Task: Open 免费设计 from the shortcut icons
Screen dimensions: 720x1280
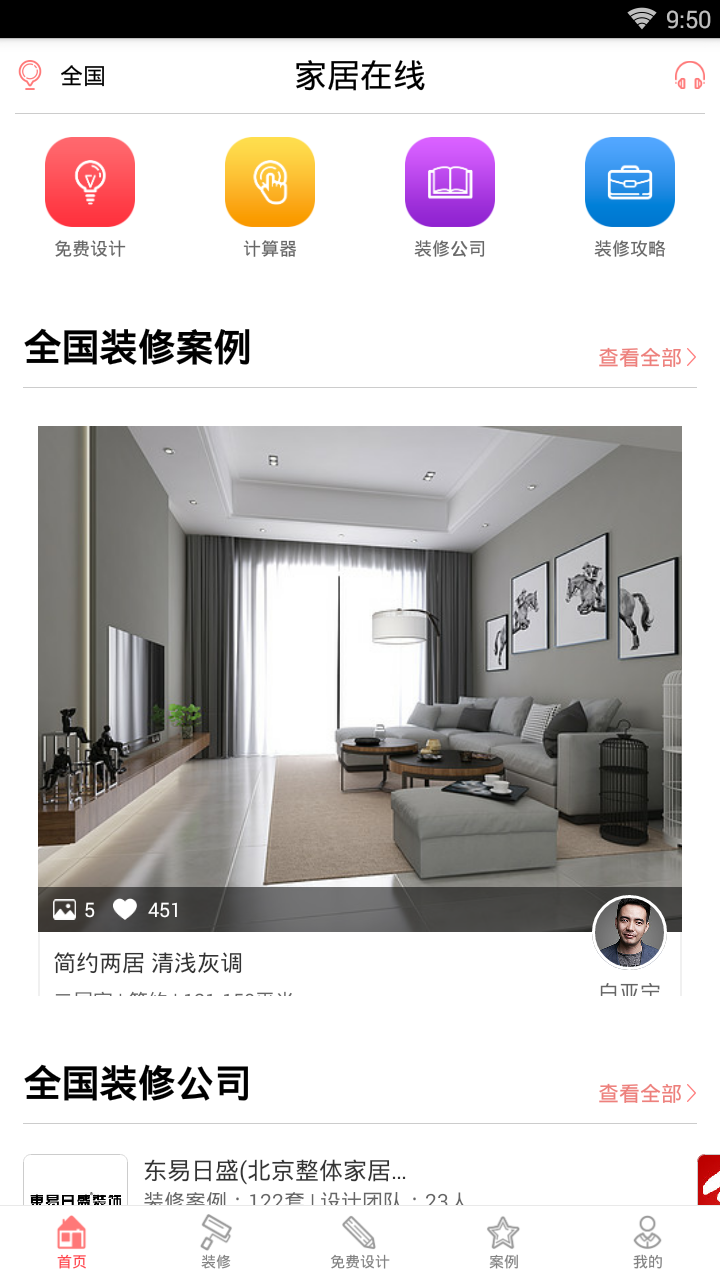Action: tap(90, 197)
